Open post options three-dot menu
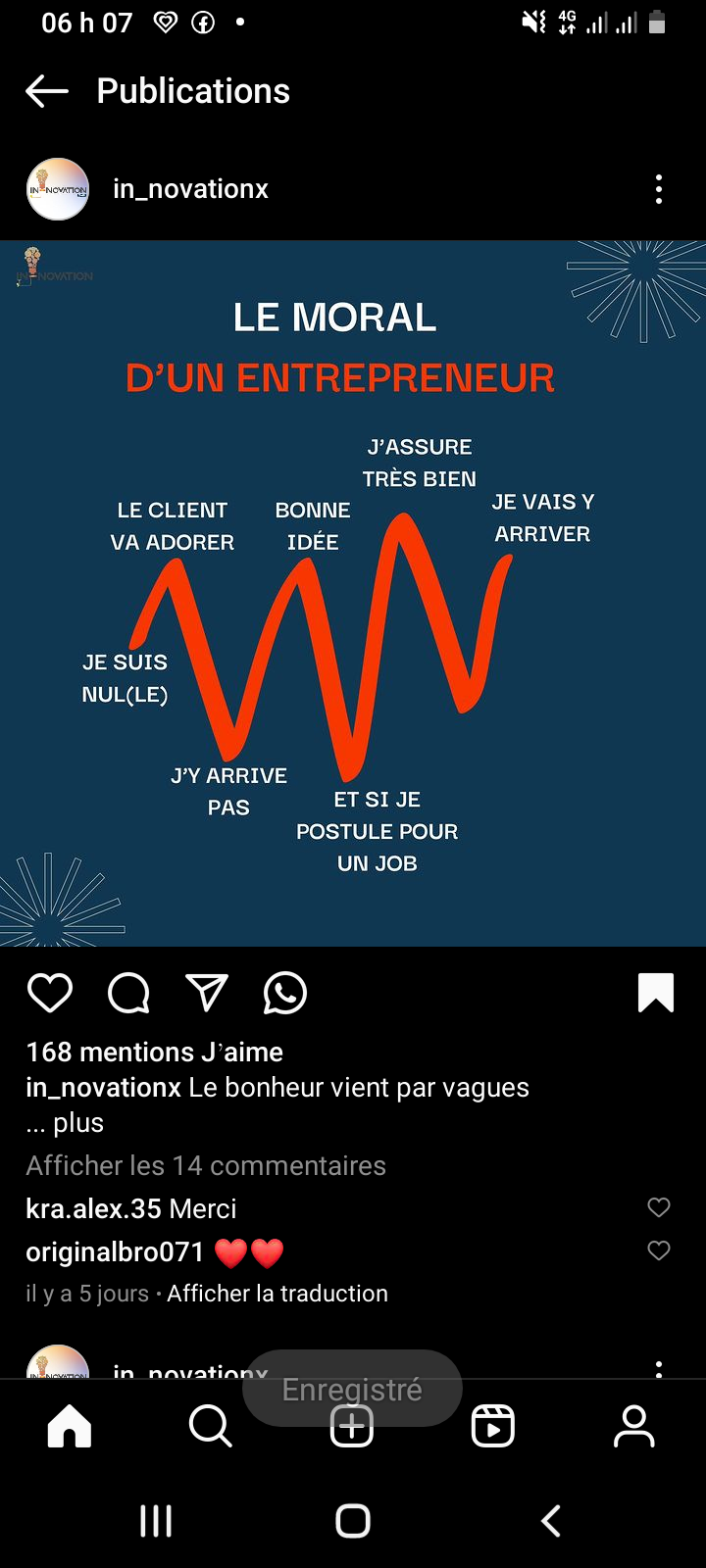This screenshot has height=1568, width=706. coord(658,189)
